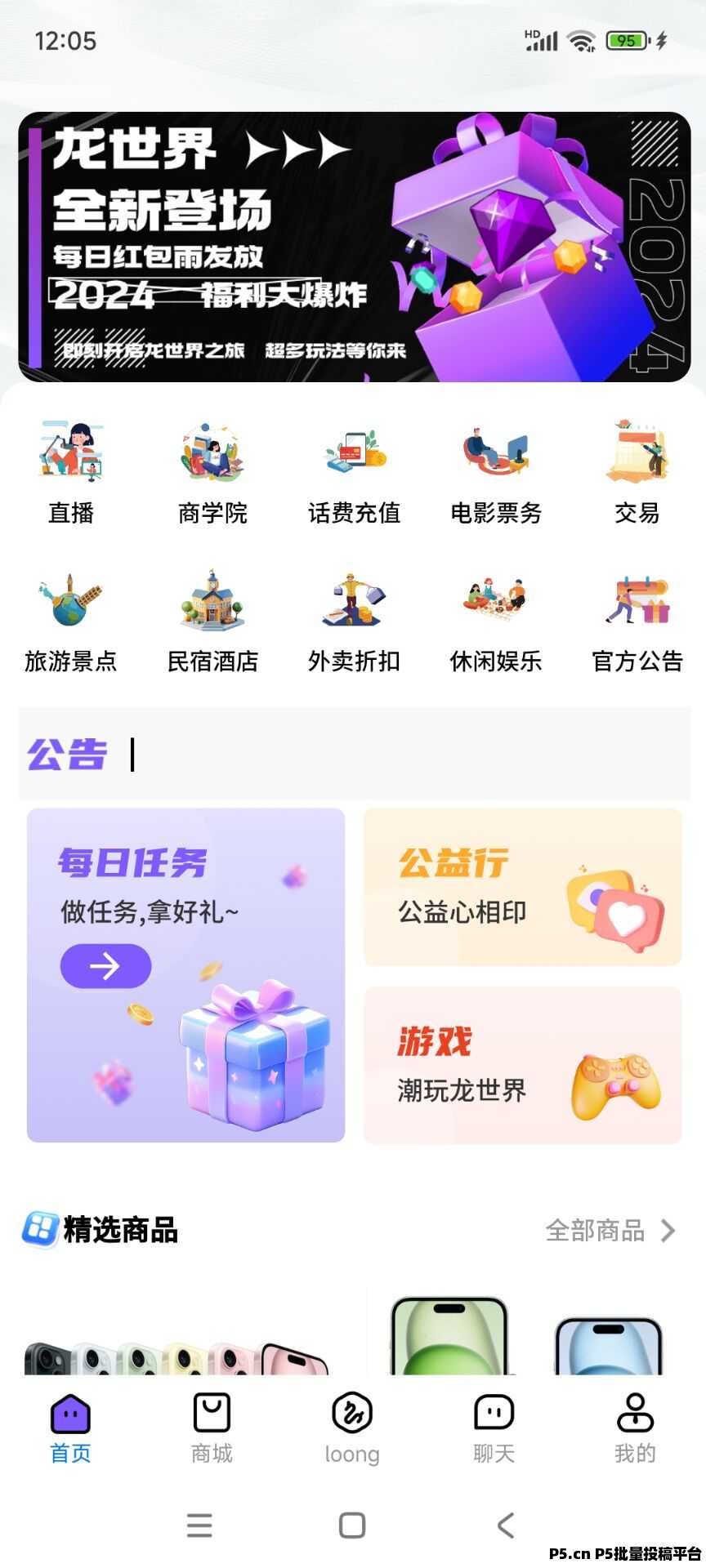Image resolution: width=706 pixels, height=1568 pixels.
Task: Tap the arrow button on 每日任务 card
Action: (105, 965)
